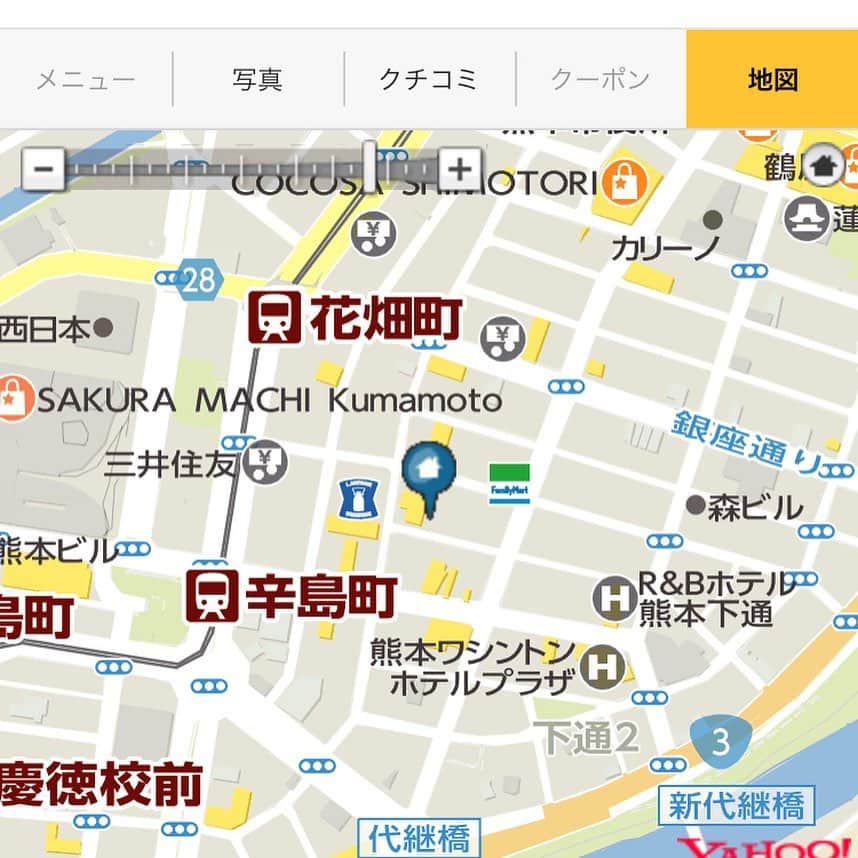Switch to the メニュー tab
The image size is (858, 858).
(86, 79)
